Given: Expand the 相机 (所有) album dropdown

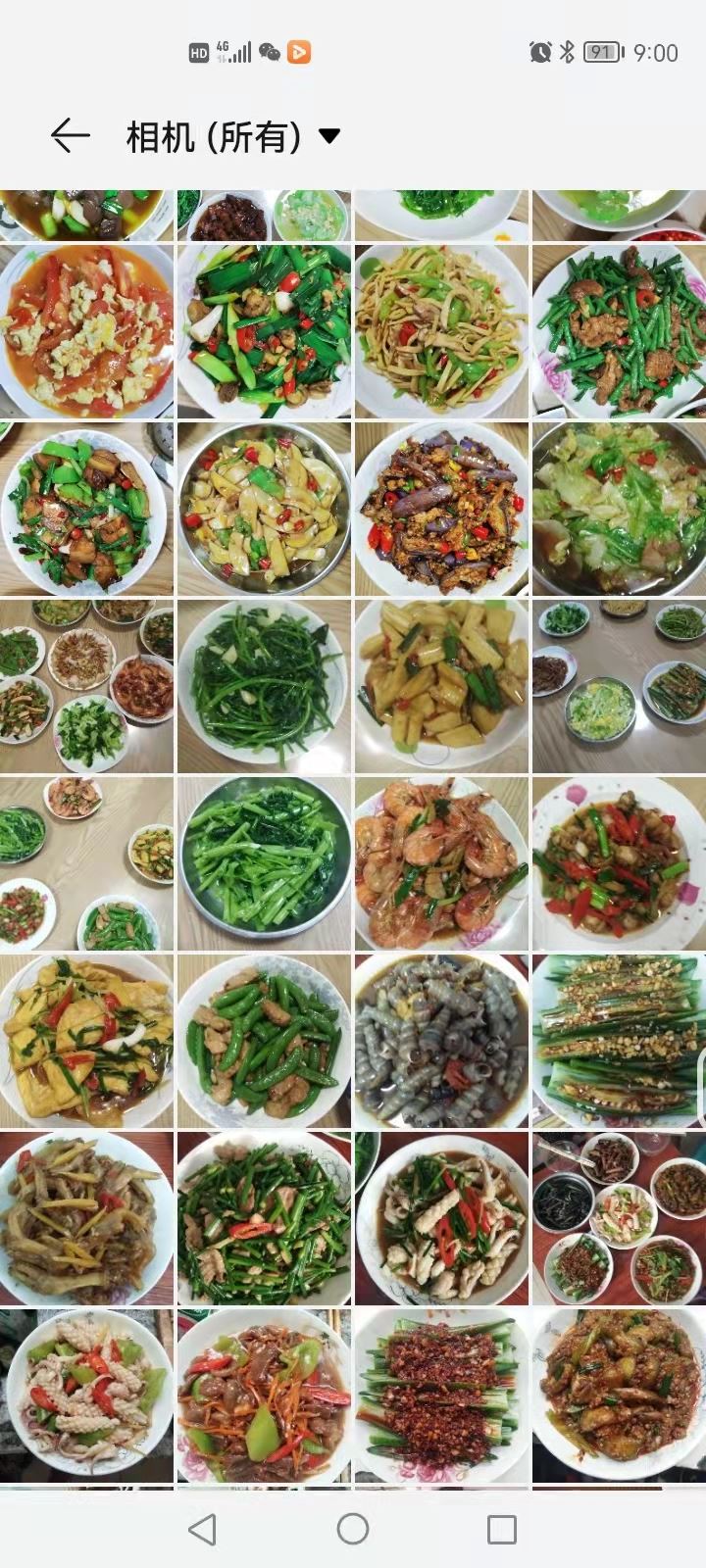Looking at the screenshot, I should pos(329,136).
